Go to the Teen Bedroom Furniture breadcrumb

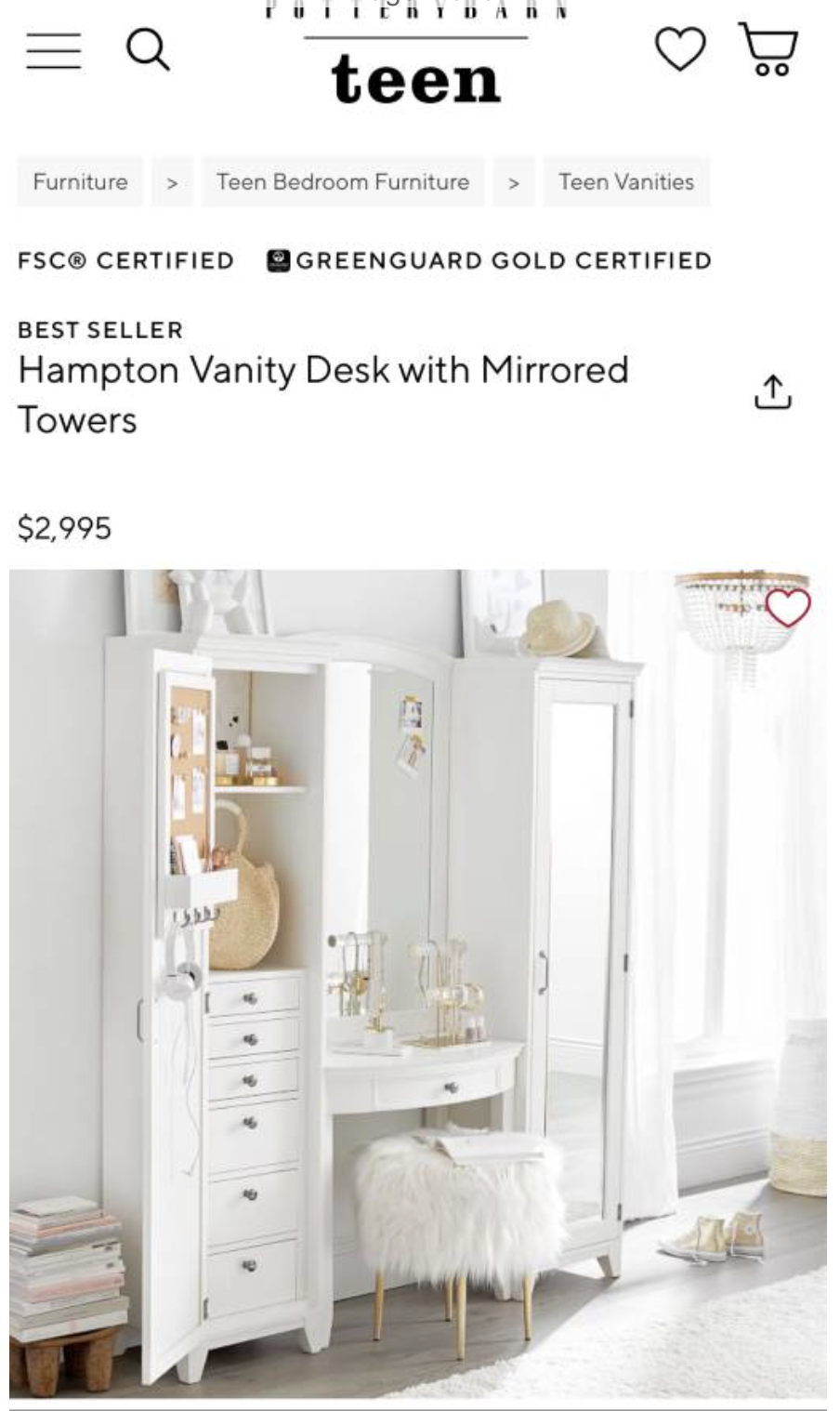tap(343, 182)
